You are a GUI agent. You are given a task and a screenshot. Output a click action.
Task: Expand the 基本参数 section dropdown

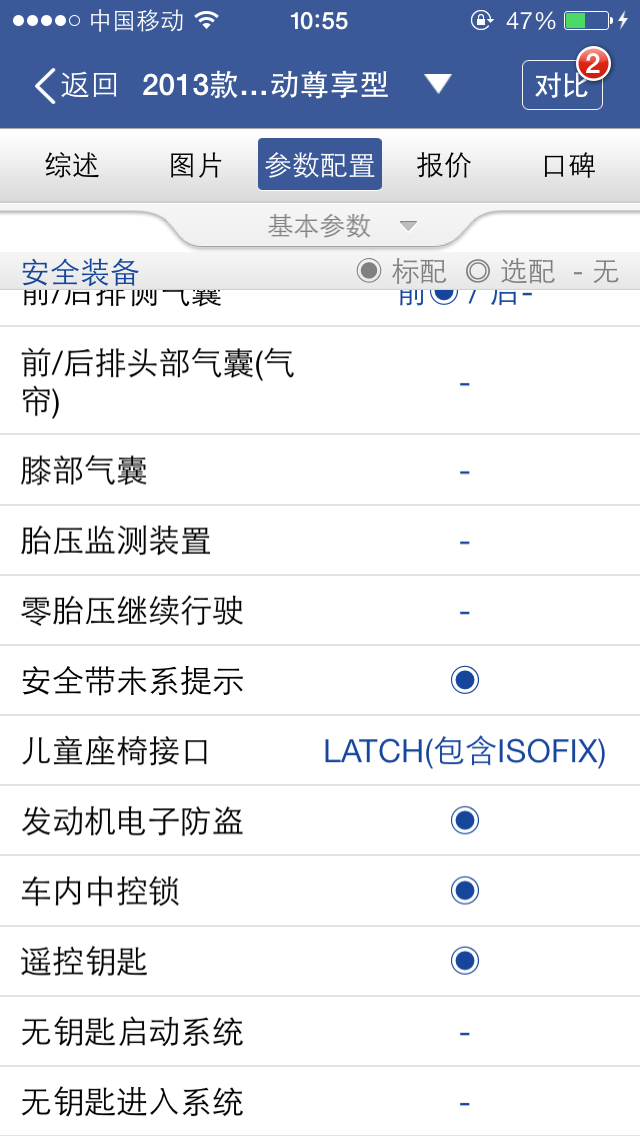point(342,226)
